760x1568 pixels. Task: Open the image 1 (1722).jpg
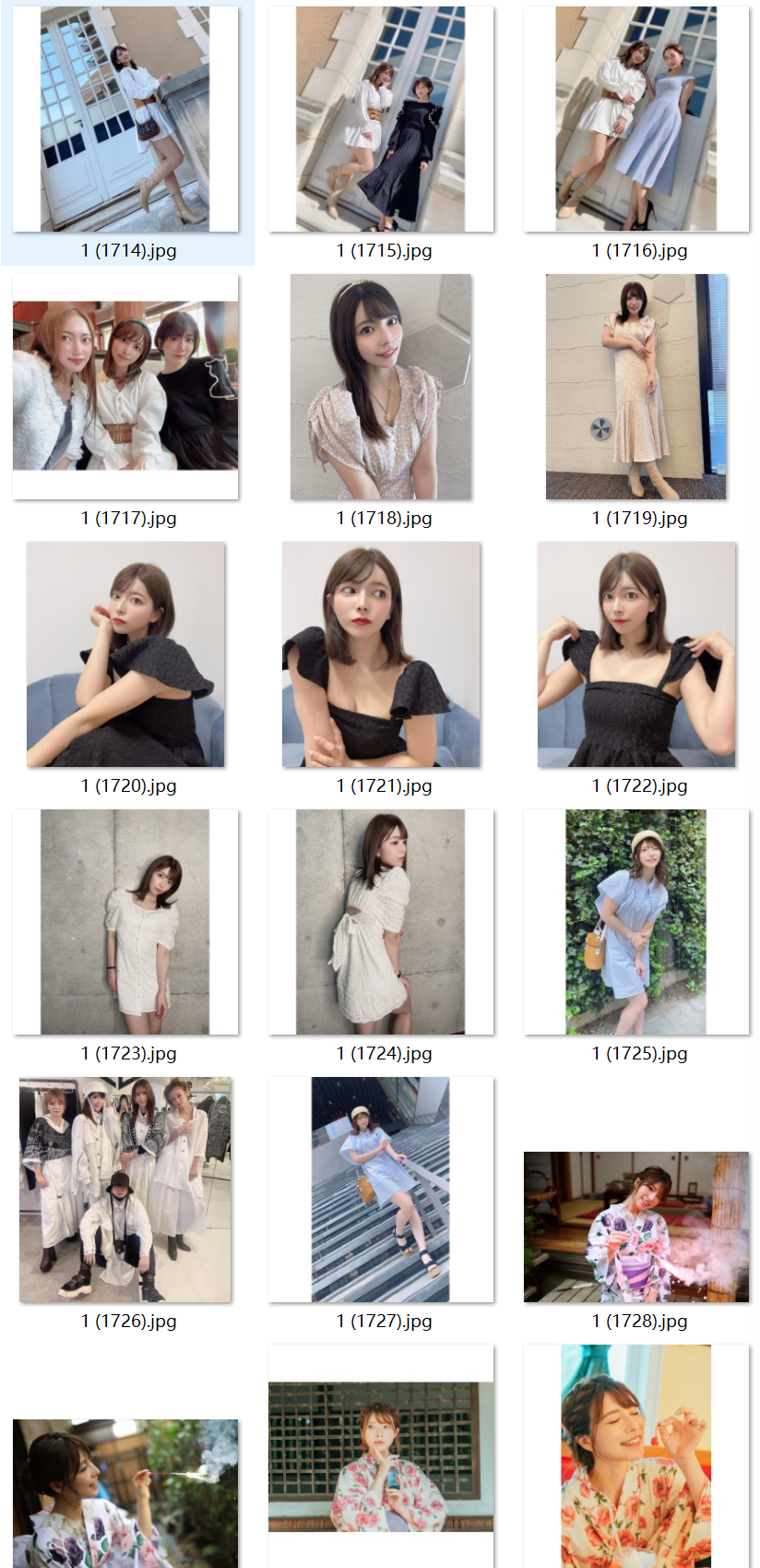636,654
